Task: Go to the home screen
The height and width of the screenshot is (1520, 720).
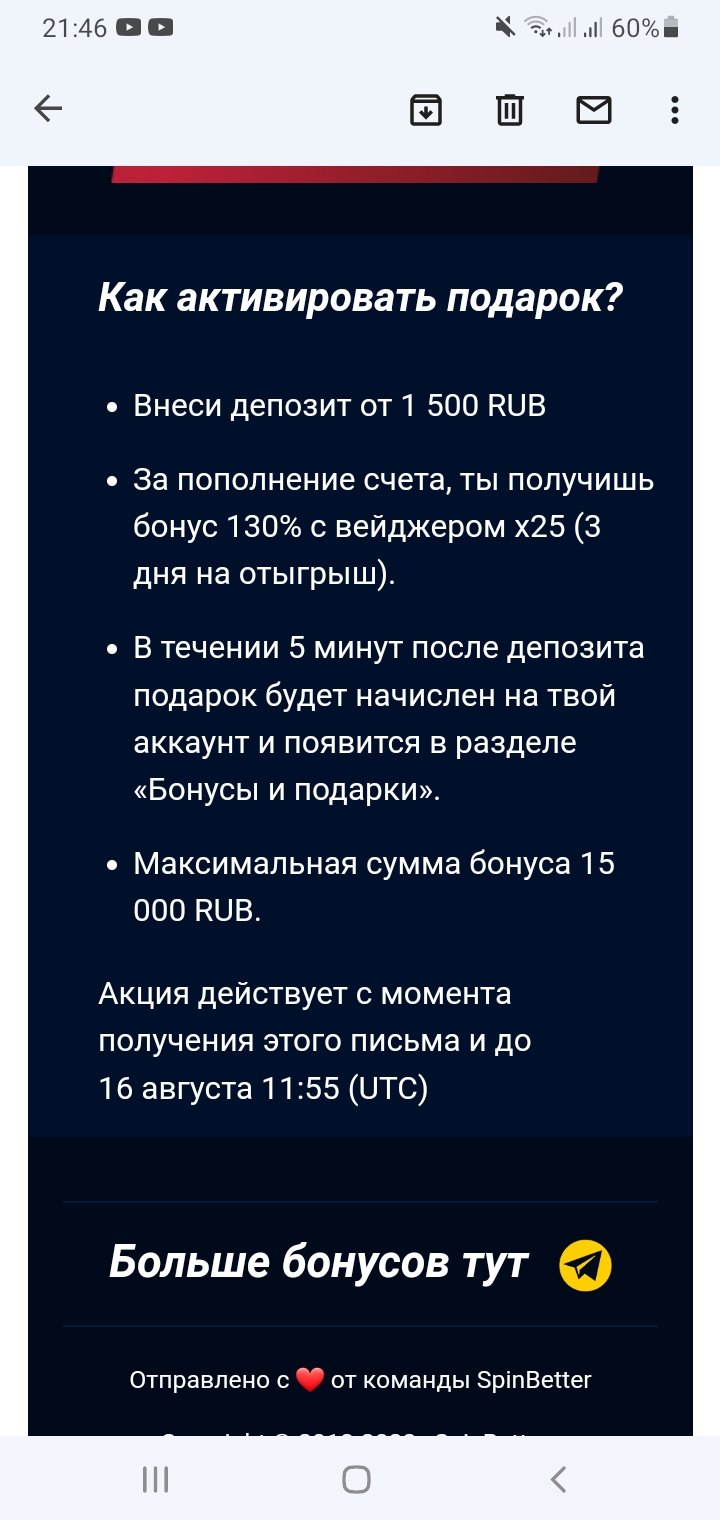Action: tap(356, 1479)
